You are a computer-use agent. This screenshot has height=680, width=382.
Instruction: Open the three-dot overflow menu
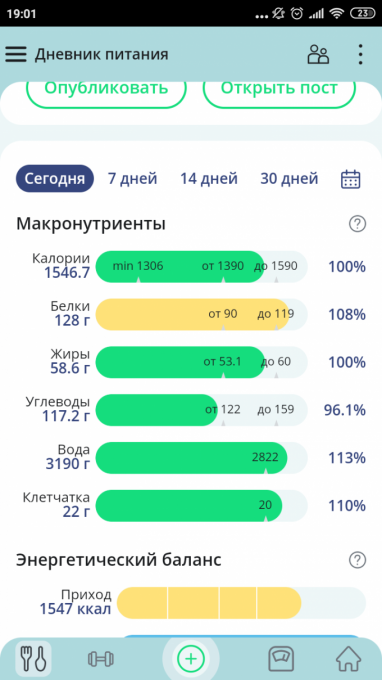click(360, 55)
